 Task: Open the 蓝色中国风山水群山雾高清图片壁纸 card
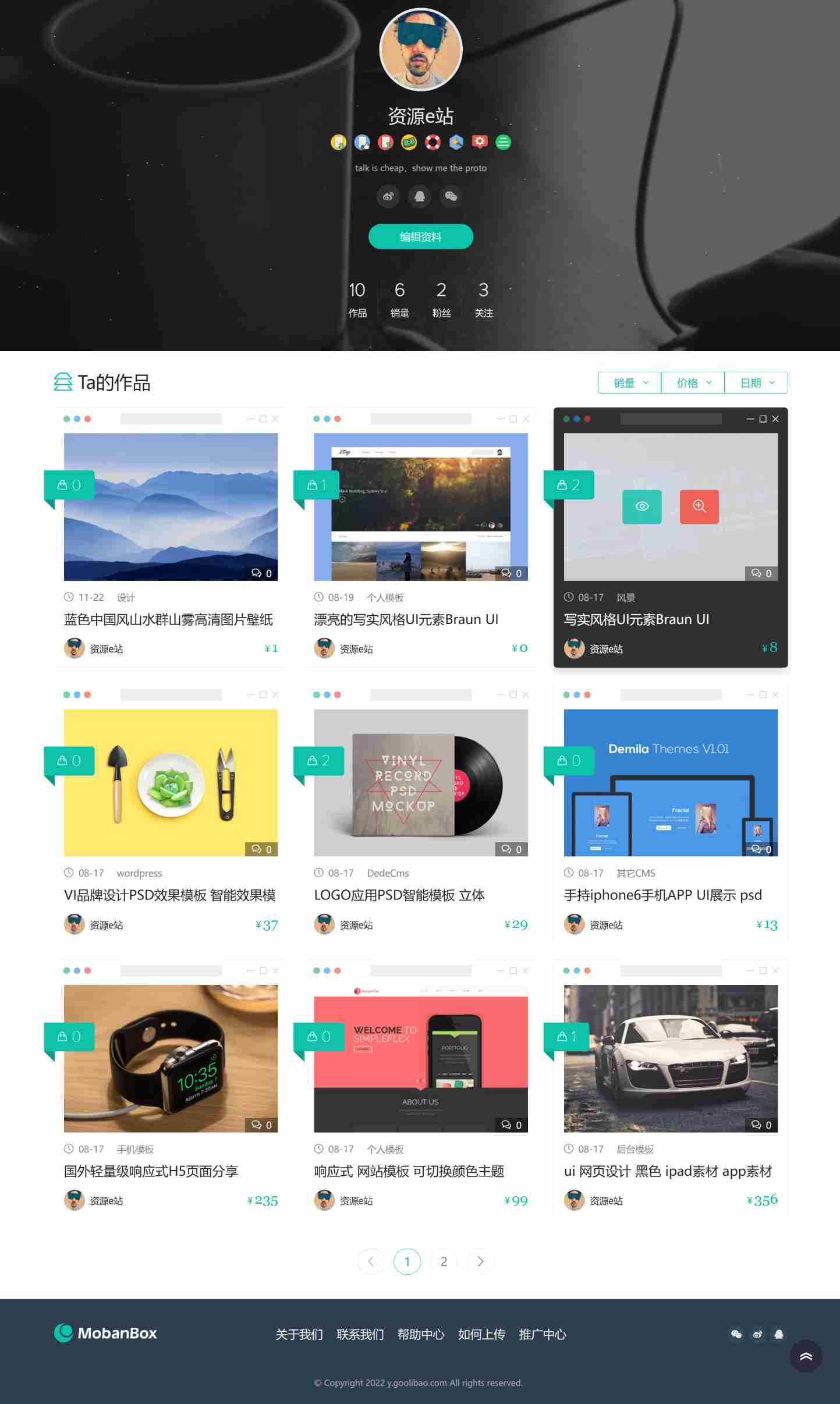(x=168, y=619)
